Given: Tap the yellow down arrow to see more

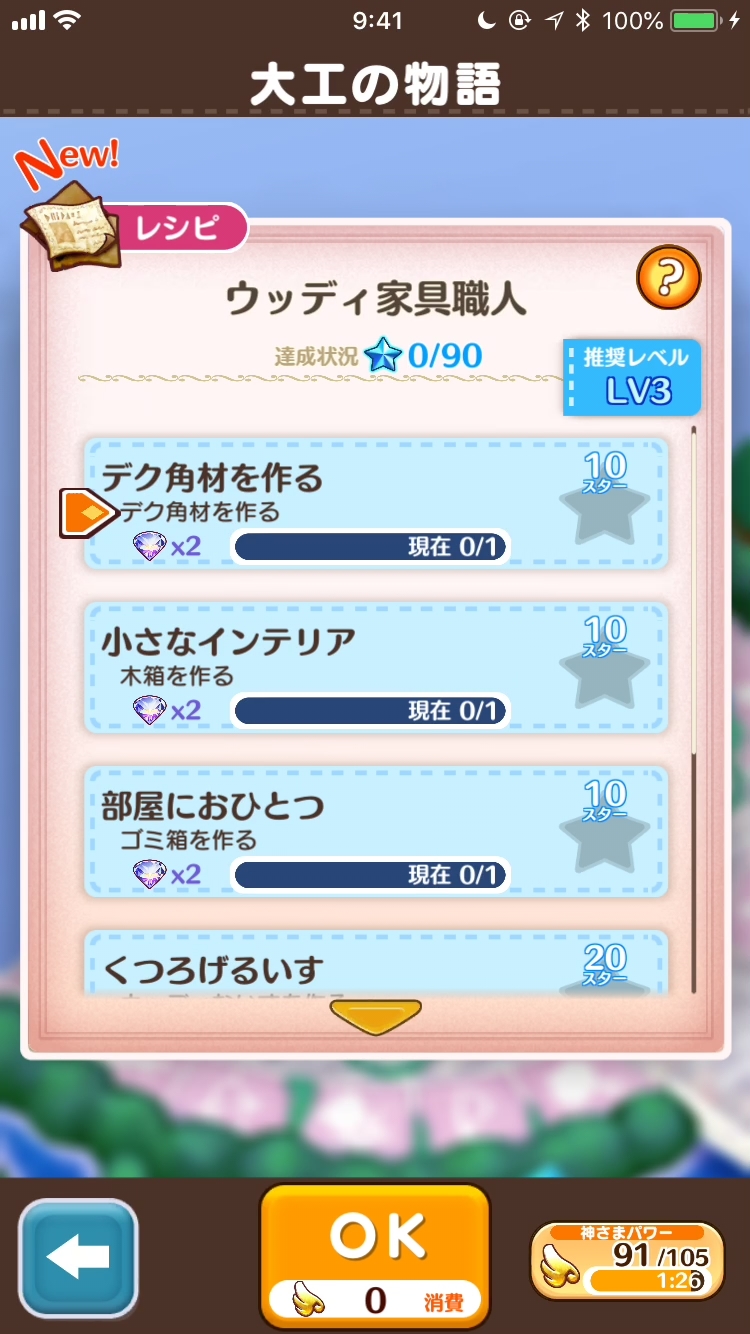Looking at the screenshot, I should pyautogui.click(x=375, y=1017).
